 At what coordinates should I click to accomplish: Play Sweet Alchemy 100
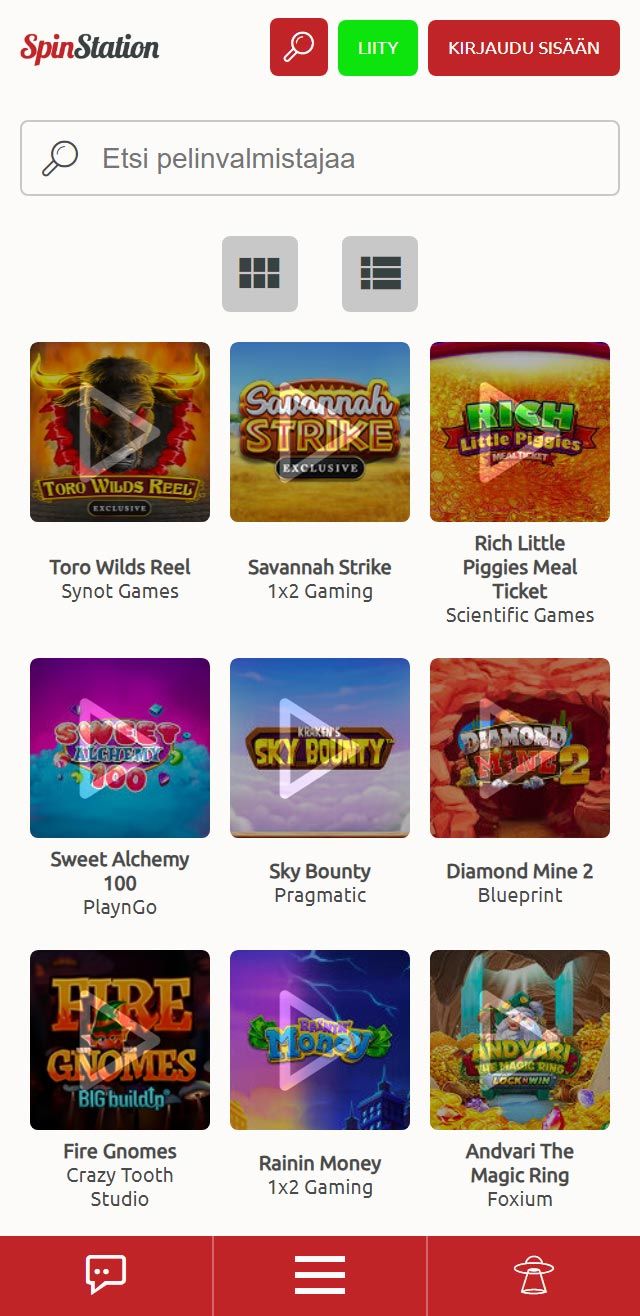(x=120, y=748)
